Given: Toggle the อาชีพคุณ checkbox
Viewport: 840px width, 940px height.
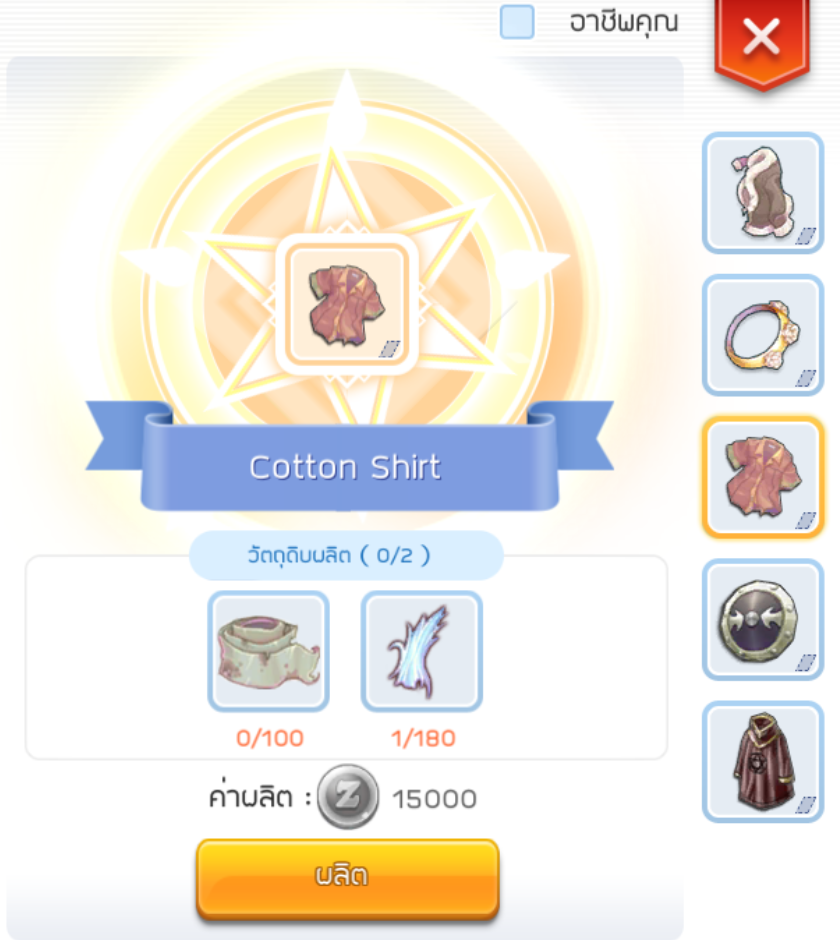Looking at the screenshot, I should coord(517,22).
